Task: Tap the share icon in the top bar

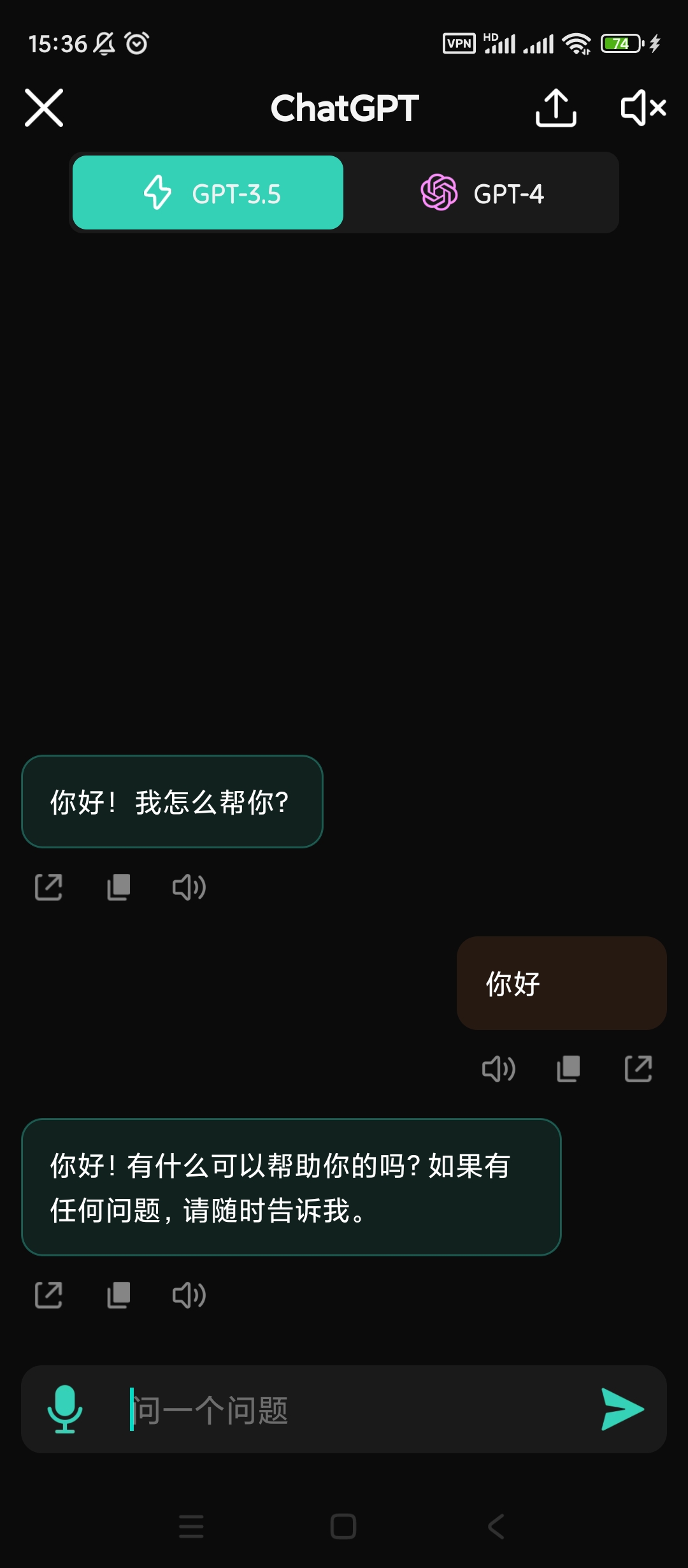Action: coord(555,108)
